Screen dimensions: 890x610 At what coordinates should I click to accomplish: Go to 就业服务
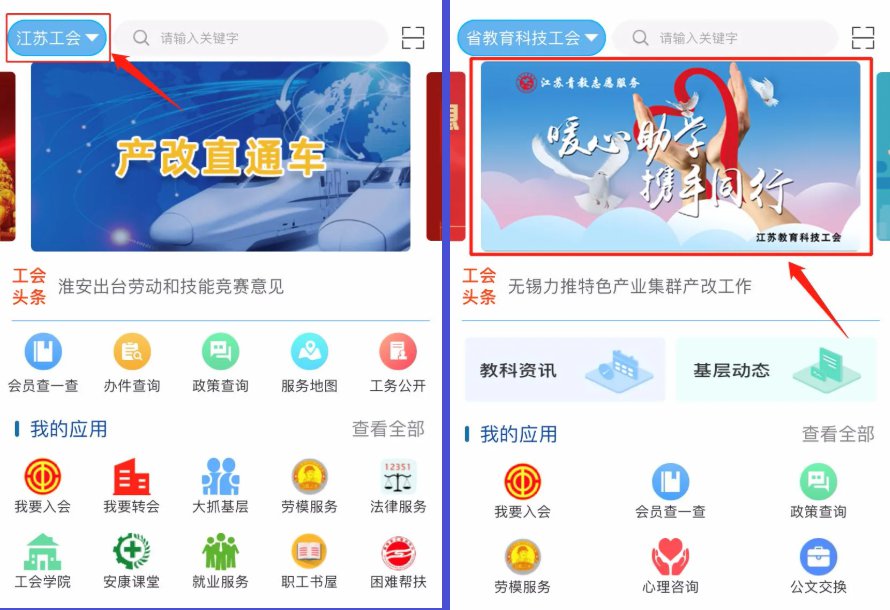pyautogui.click(x=220, y=561)
